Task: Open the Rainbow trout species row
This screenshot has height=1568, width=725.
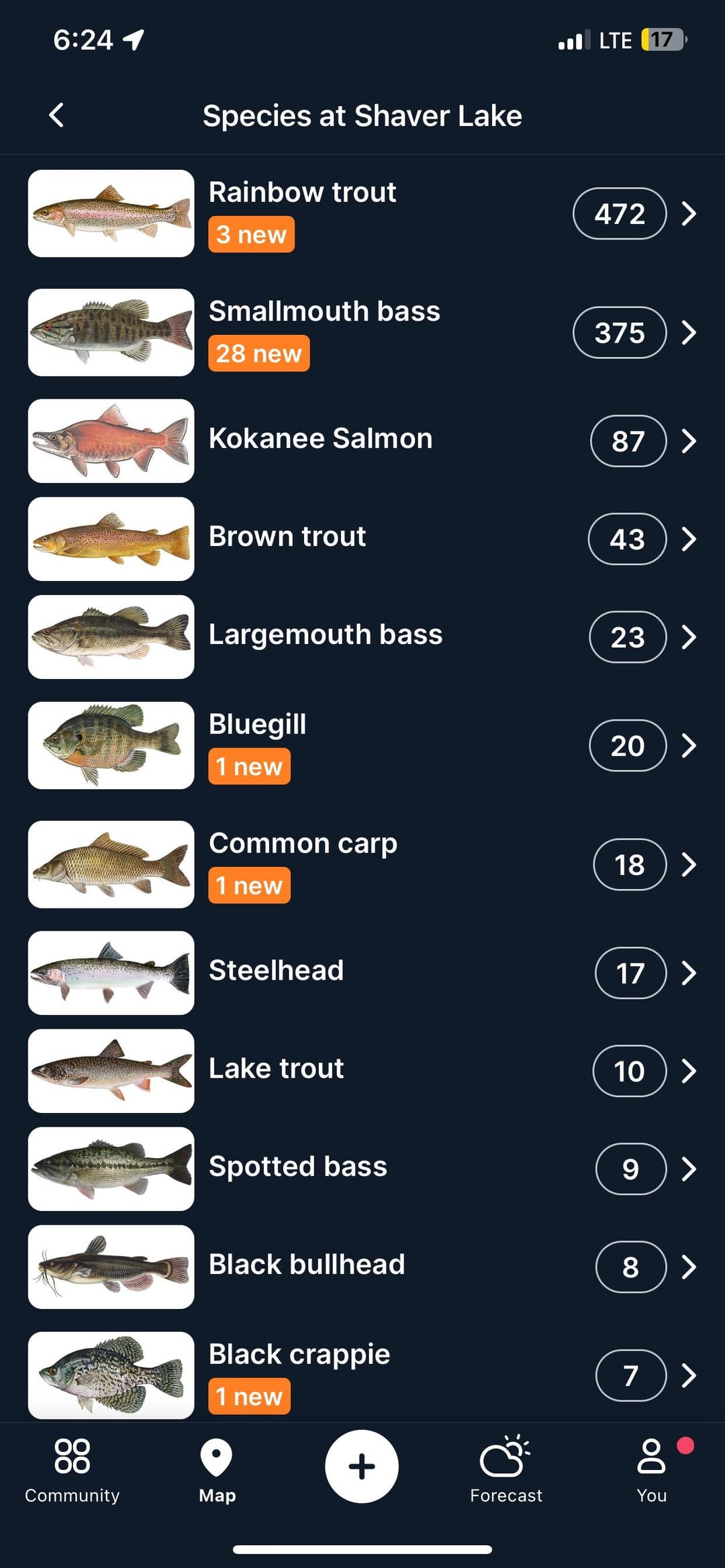Action: tap(362, 213)
